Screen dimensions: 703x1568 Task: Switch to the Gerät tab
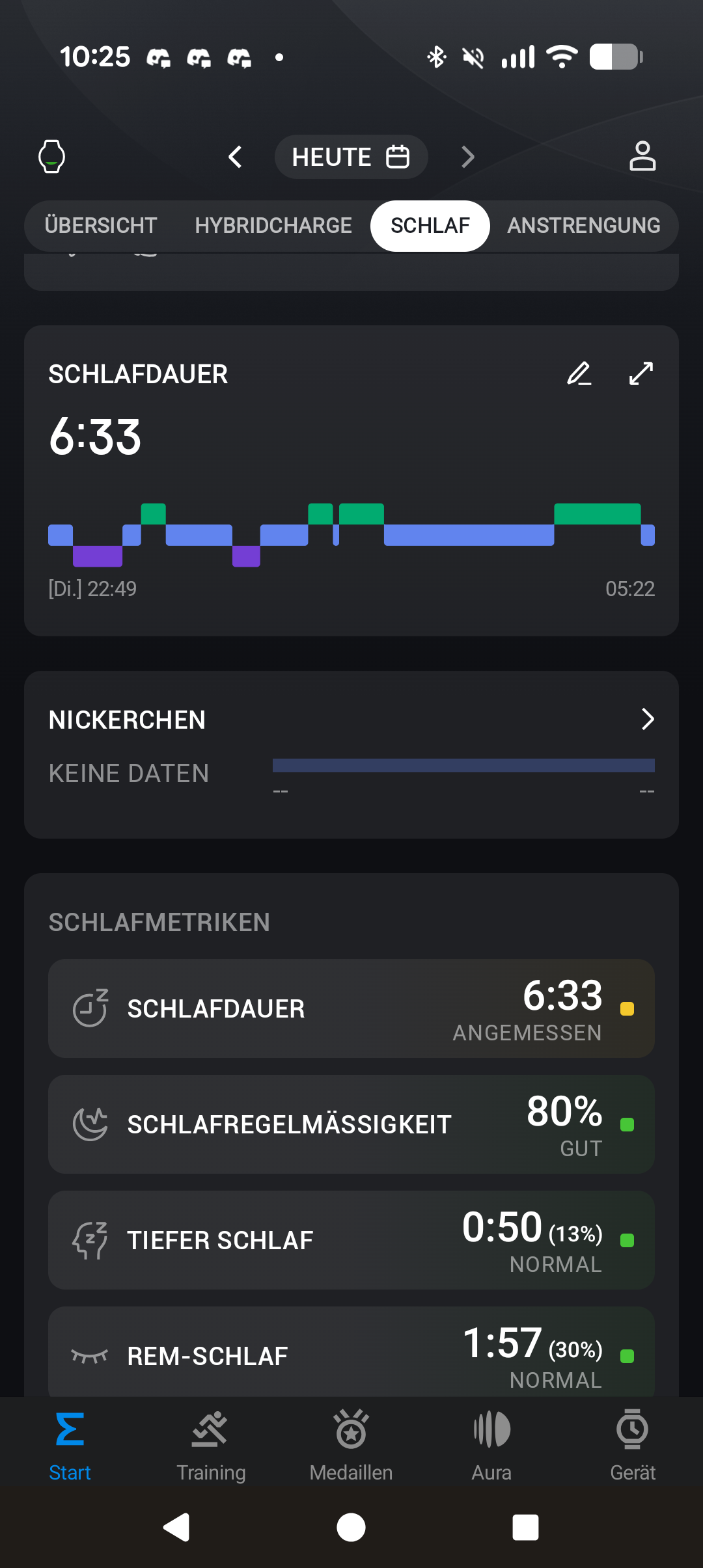click(633, 1445)
